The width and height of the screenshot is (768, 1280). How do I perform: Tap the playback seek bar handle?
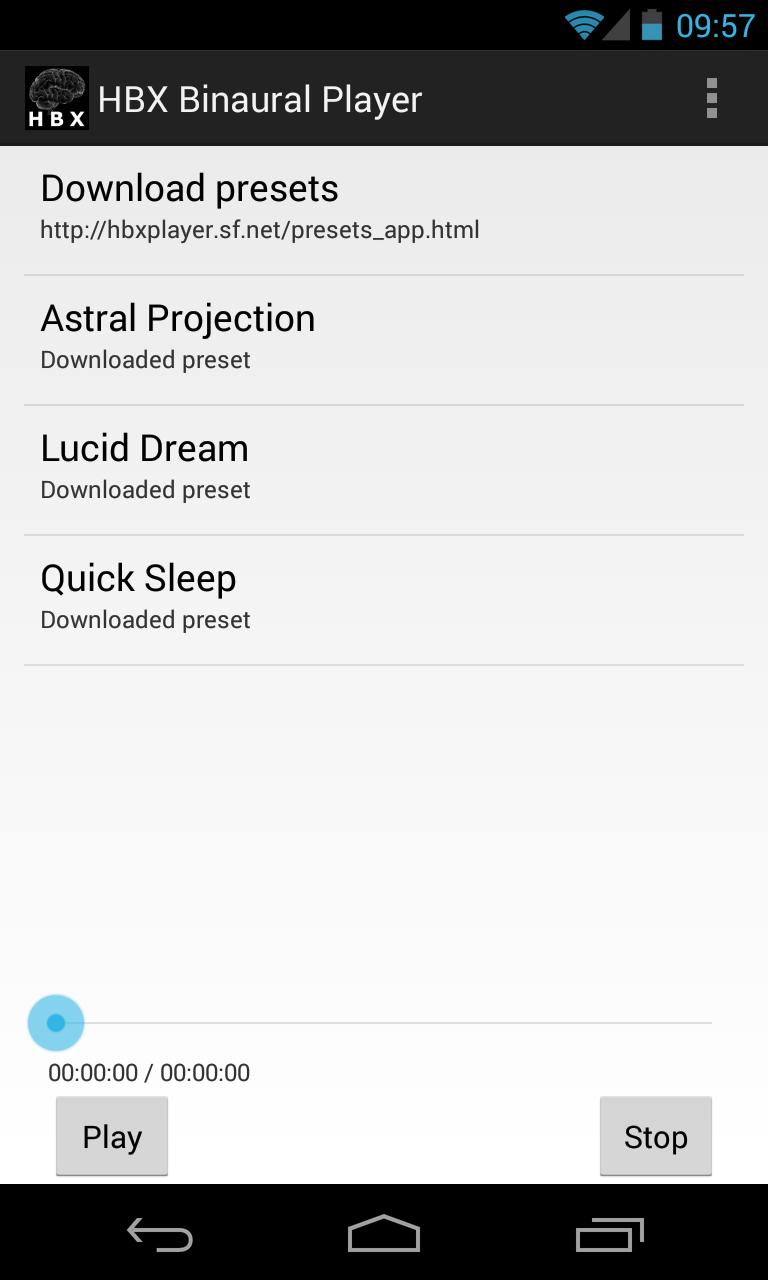tap(56, 1022)
